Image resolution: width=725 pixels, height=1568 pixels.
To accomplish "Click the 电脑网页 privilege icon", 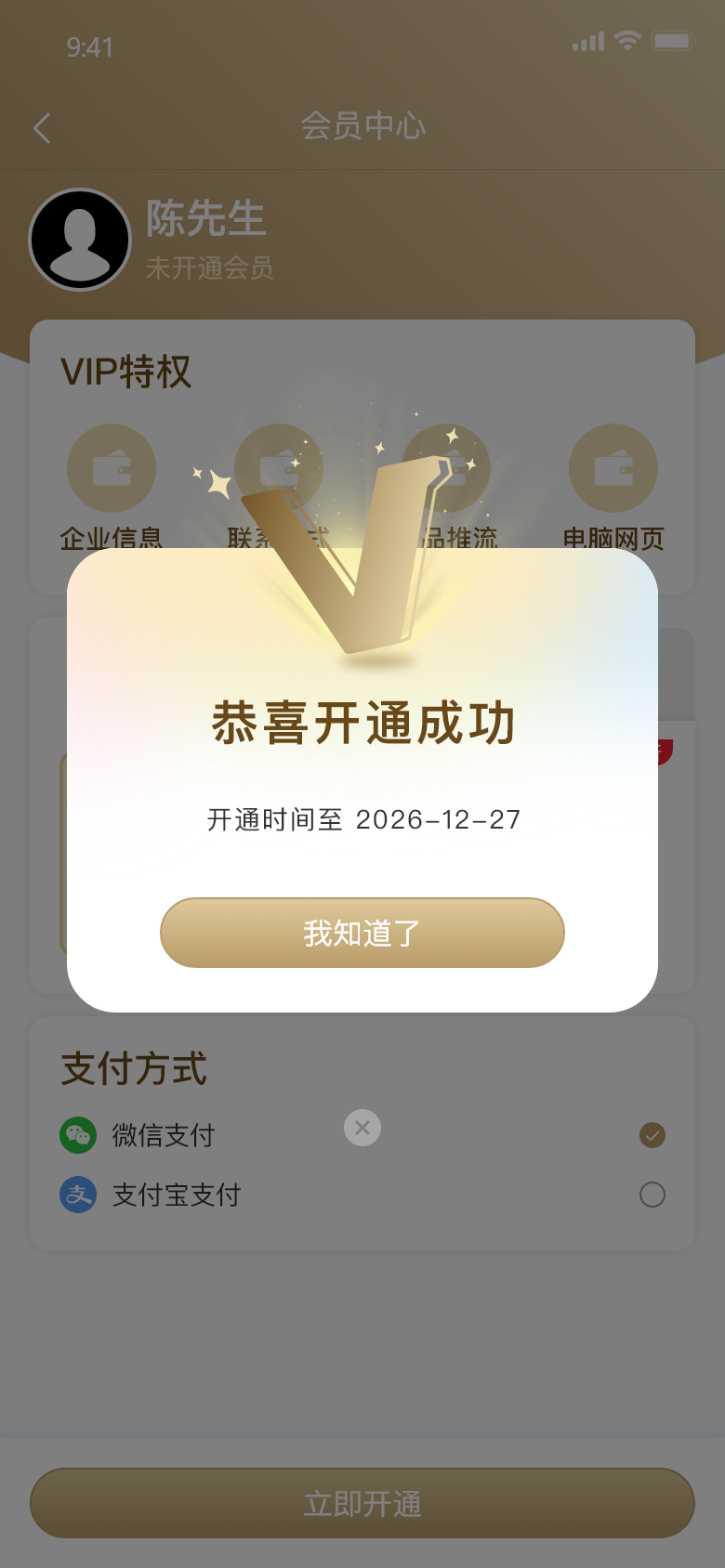I will pyautogui.click(x=613, y=467).
